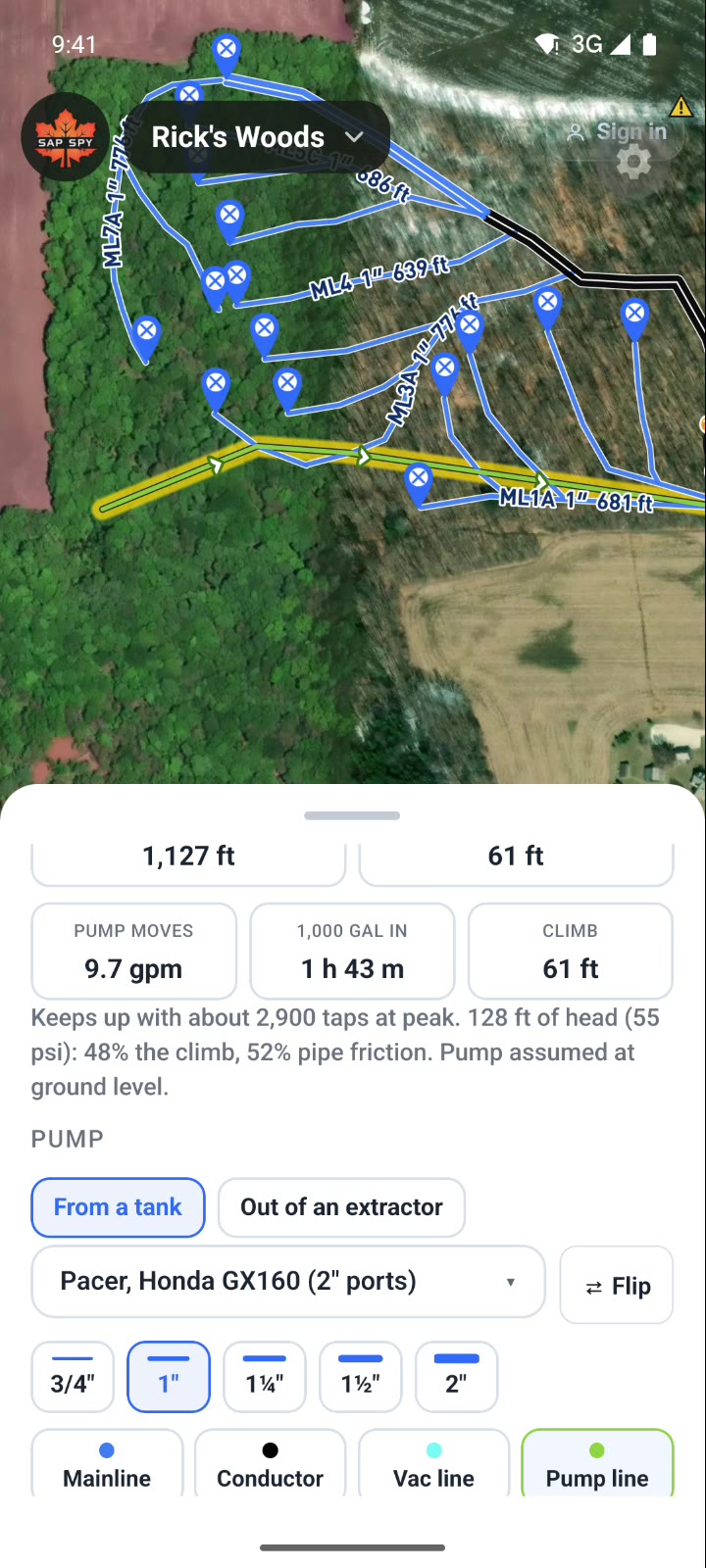Viewport: 706px width, 1568px height.
Task: Open the Pacer, Honda GX160 pump dropdown
Action: (288, 1282)
